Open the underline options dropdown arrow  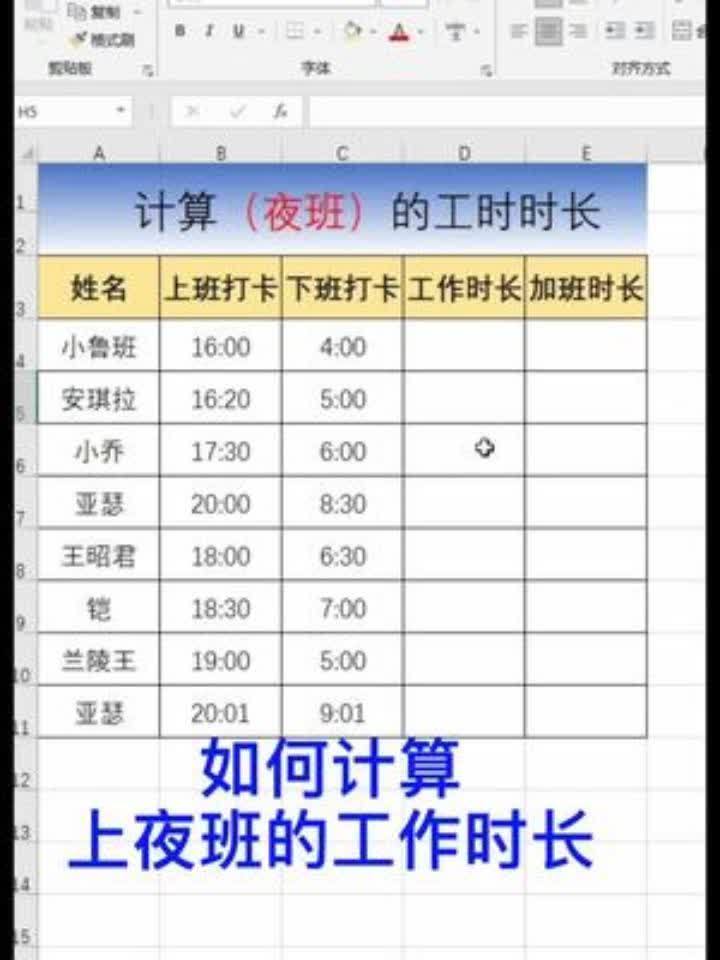click(x=260, y=29)
